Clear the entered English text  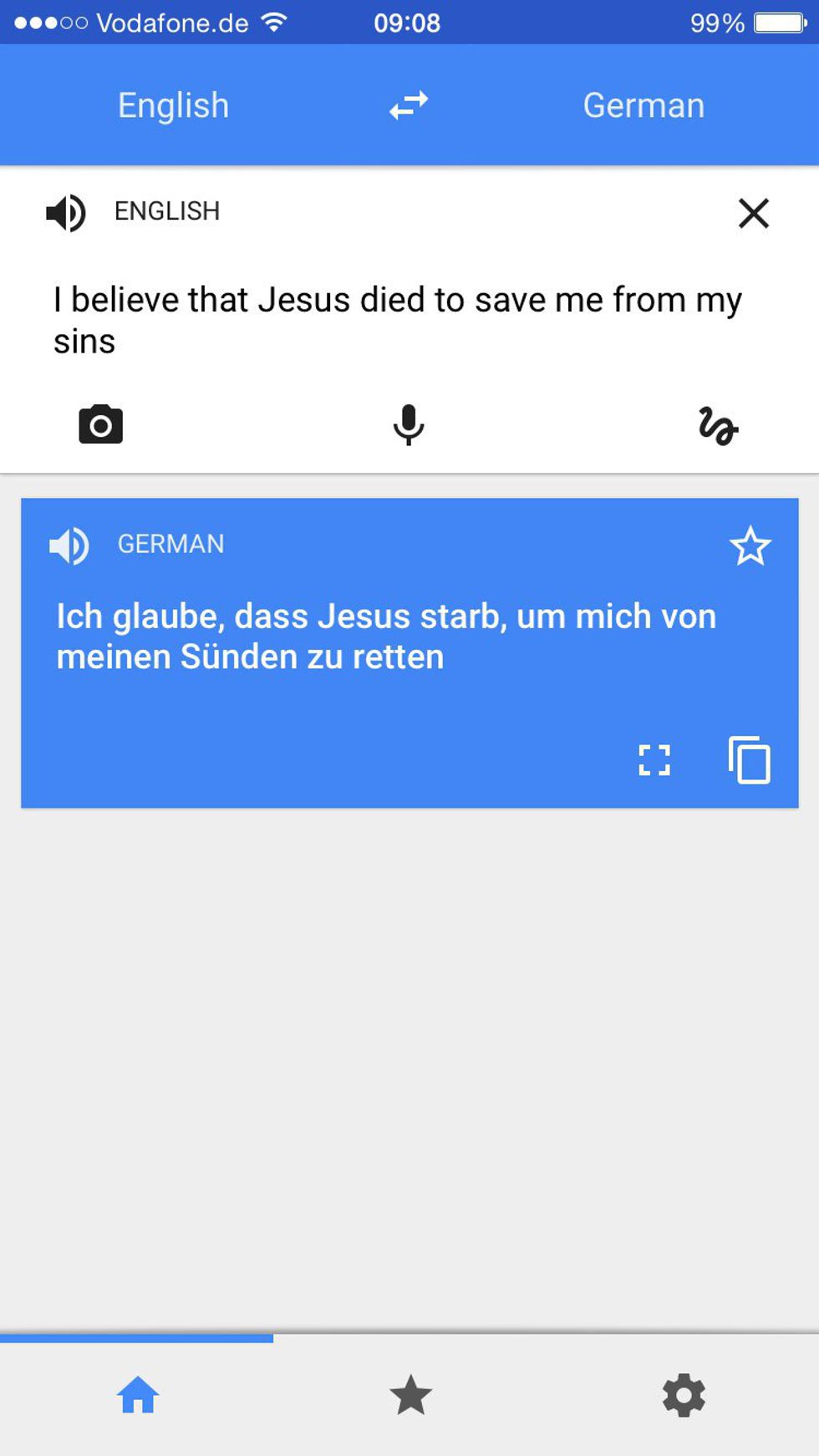click(x=753, y=213)
